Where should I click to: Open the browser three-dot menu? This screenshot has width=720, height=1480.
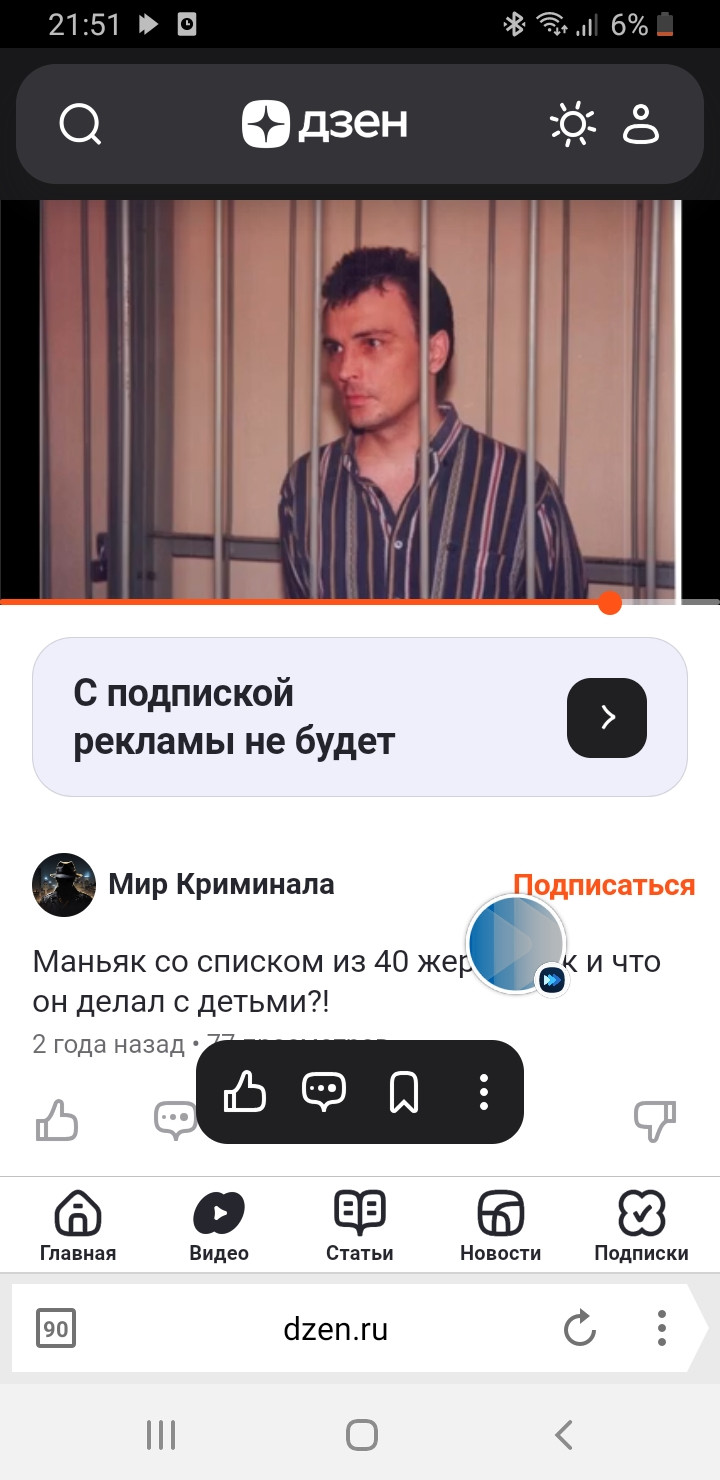pyautogui.click(x=661, y=1328)
